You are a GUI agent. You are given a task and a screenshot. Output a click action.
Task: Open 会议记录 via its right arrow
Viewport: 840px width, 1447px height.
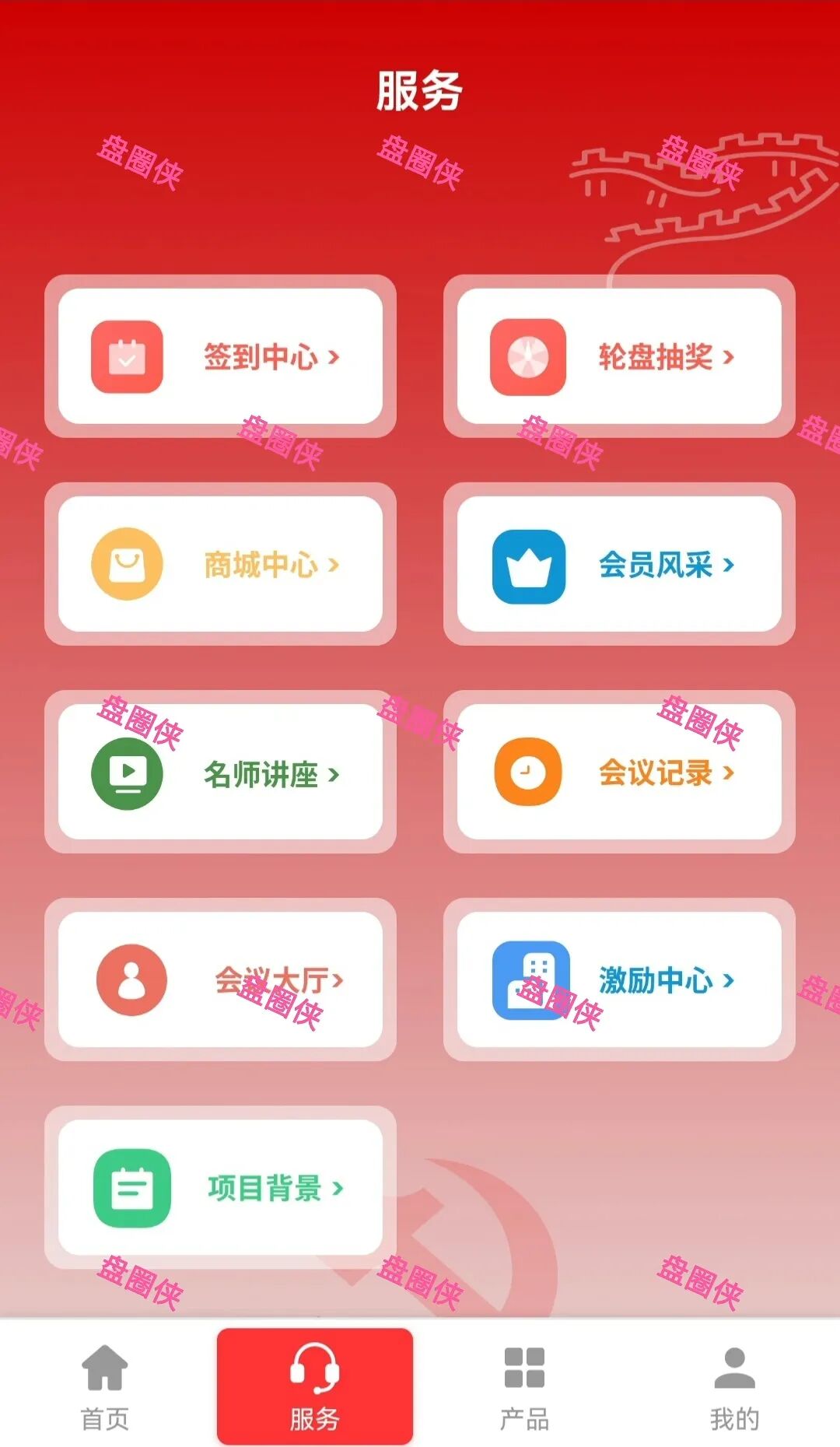coord(730,773)
